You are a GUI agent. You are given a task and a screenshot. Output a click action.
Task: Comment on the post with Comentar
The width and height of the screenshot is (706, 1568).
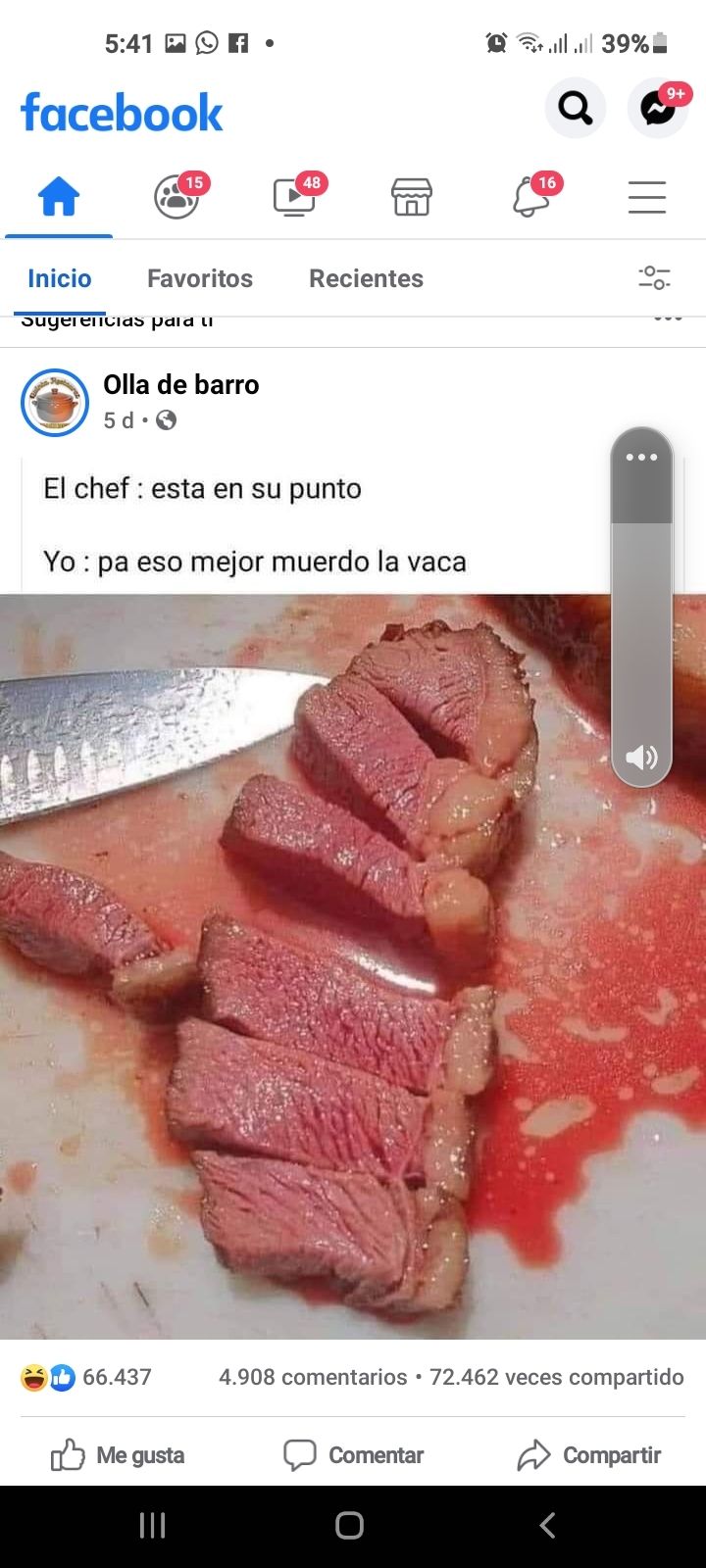coord(354,1455)
